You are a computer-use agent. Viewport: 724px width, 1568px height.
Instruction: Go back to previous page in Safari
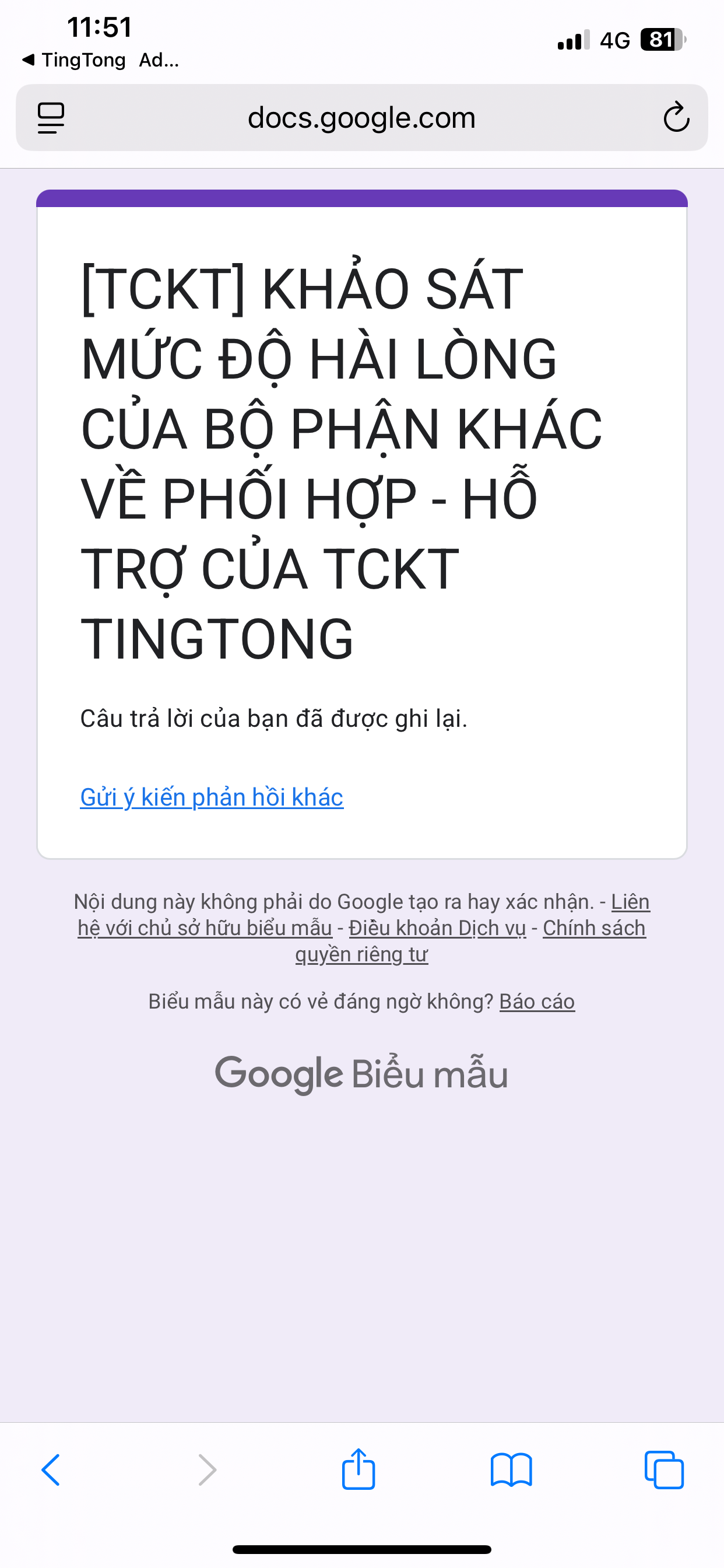click(51, 1470)
